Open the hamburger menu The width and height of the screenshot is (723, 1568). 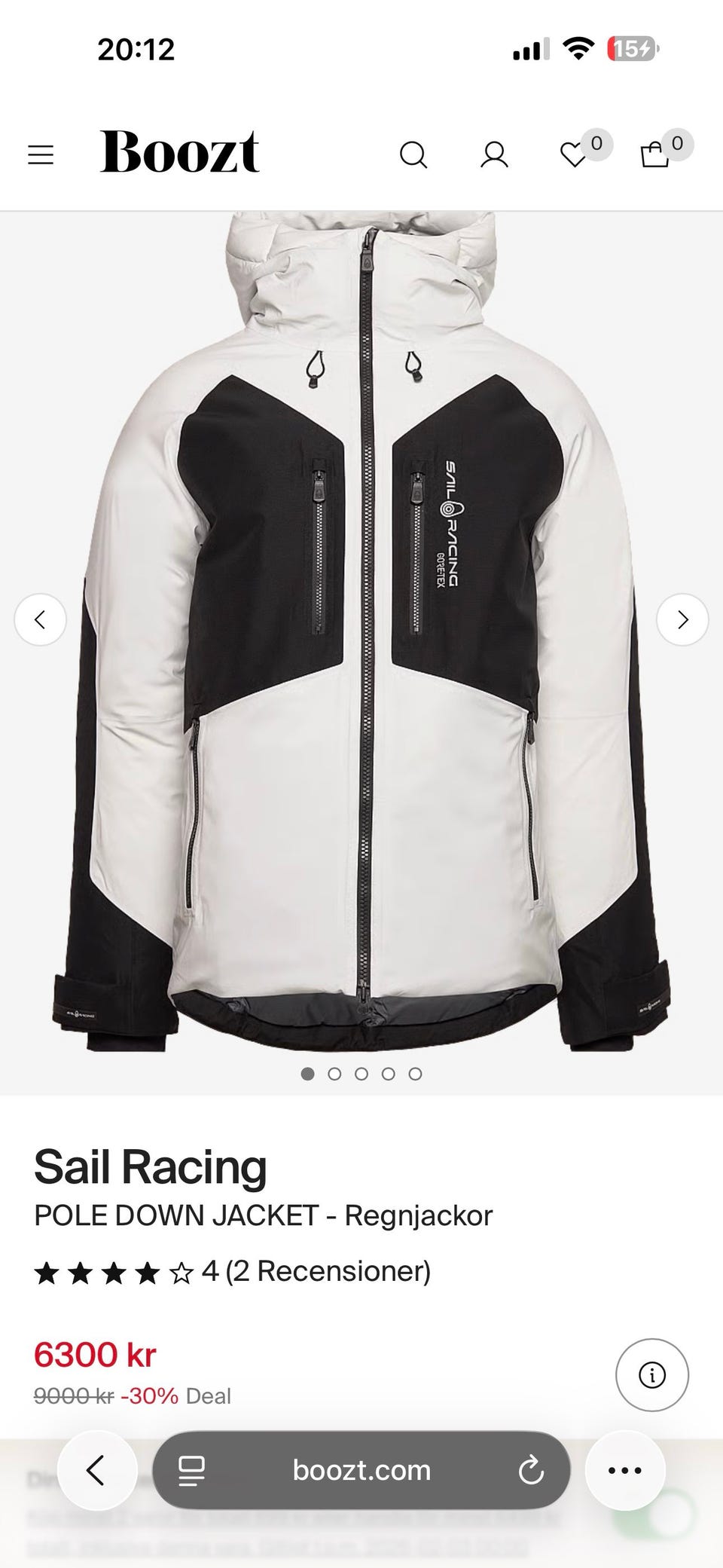[x=41, y=155]
